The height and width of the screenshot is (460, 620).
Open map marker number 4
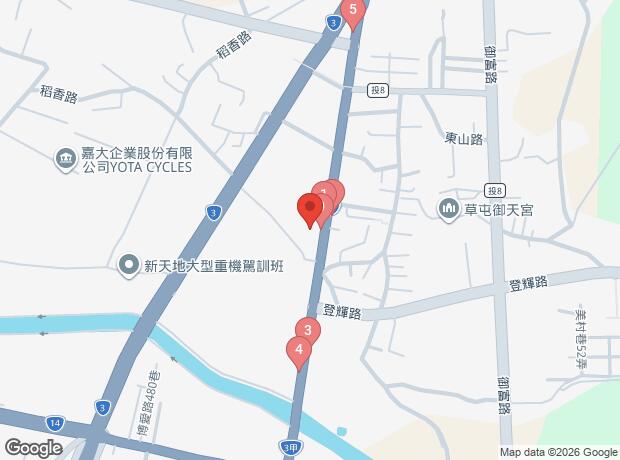[x=297, y=350]
